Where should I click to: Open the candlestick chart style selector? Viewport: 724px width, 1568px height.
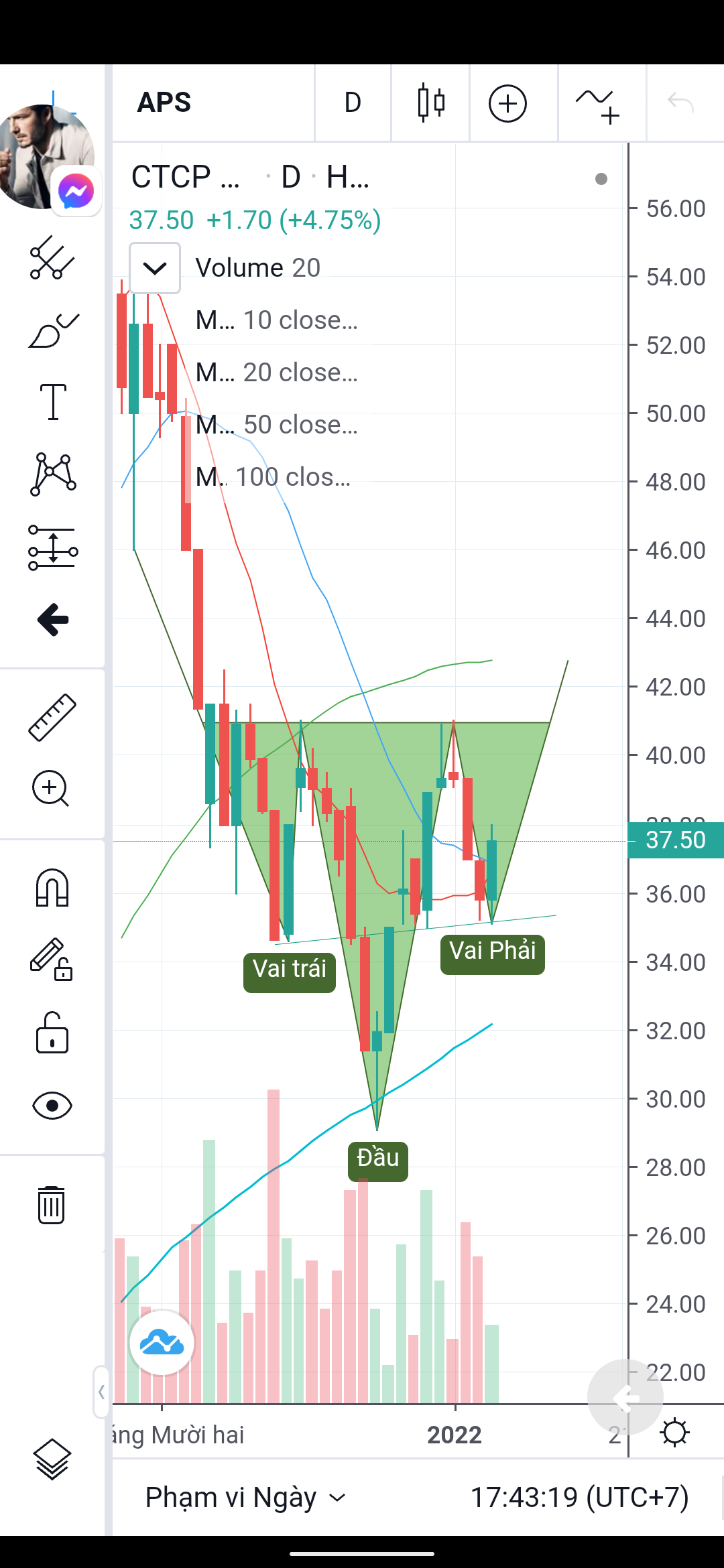pos(430,103)
